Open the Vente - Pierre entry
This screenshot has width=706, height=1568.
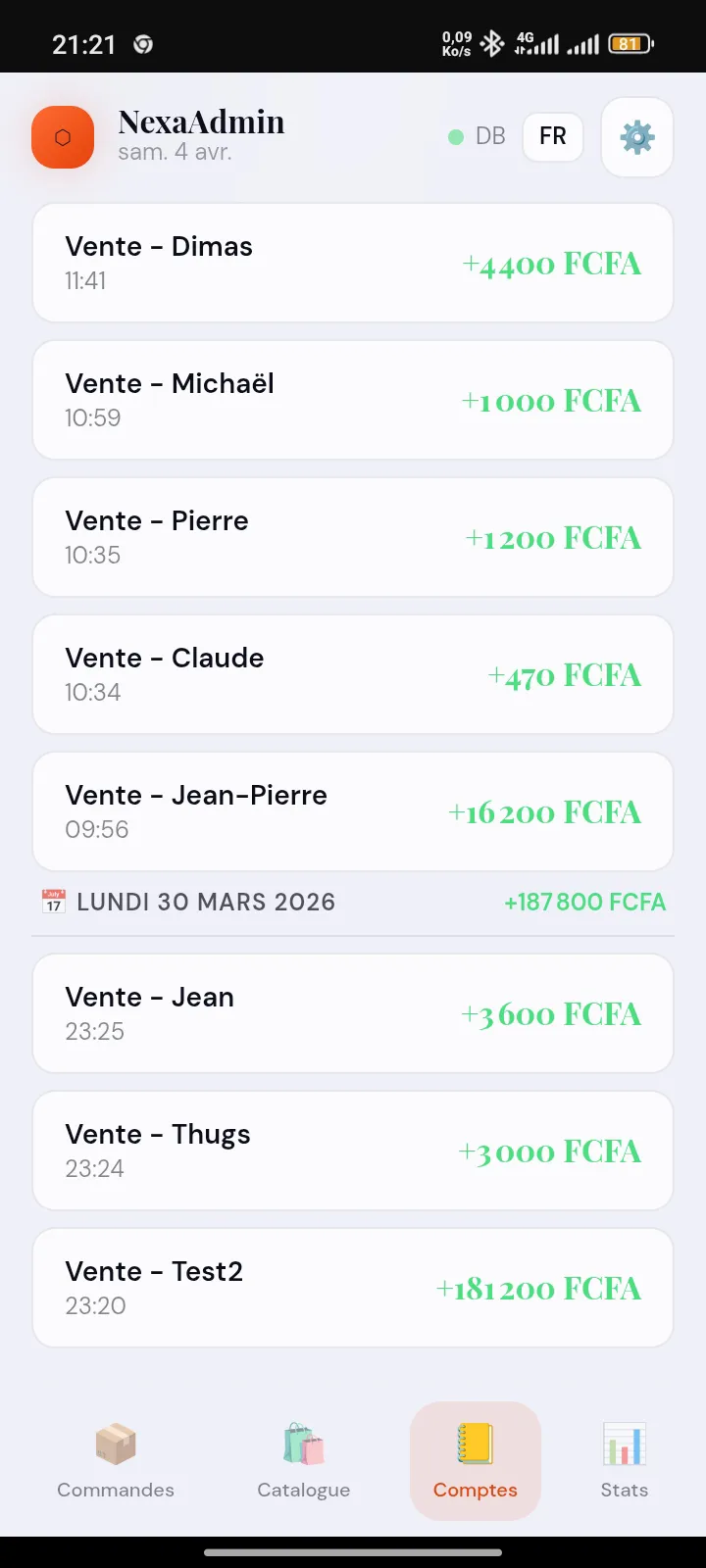pos(353,537)
